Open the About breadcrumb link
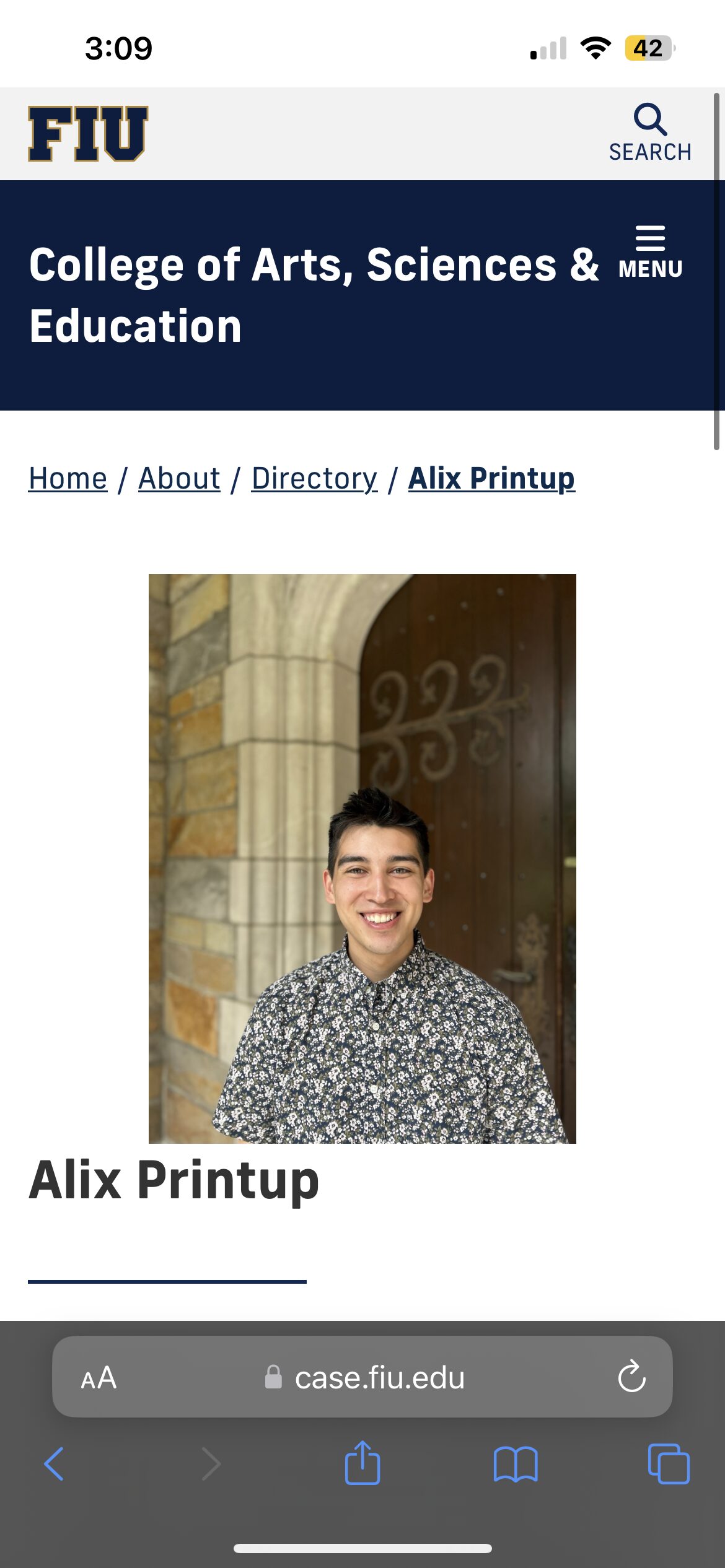The height and width of the screenshot is (1568, 725). [x=179, y=479]
